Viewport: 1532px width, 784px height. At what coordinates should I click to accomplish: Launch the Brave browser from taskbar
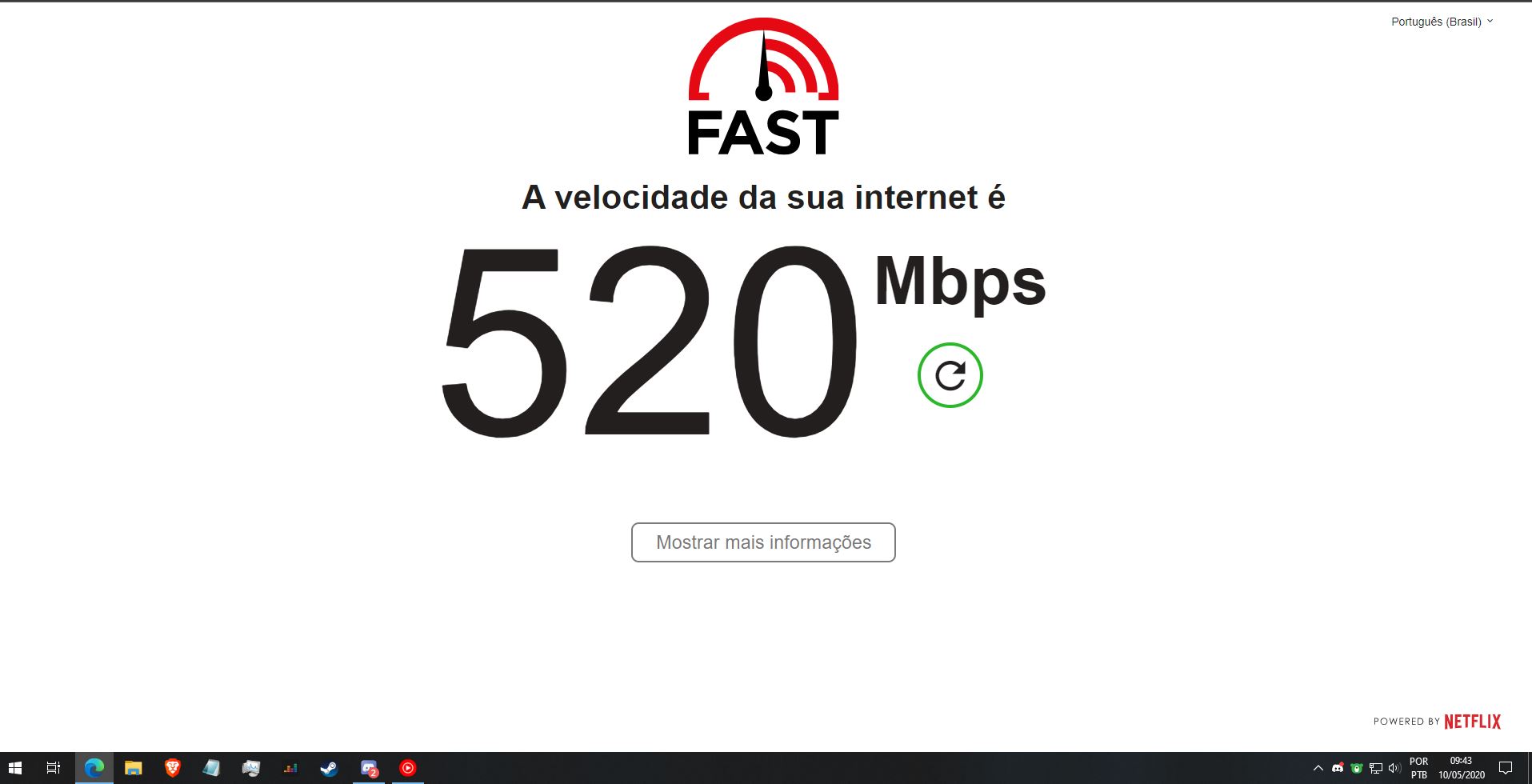(x=172, y=768)
